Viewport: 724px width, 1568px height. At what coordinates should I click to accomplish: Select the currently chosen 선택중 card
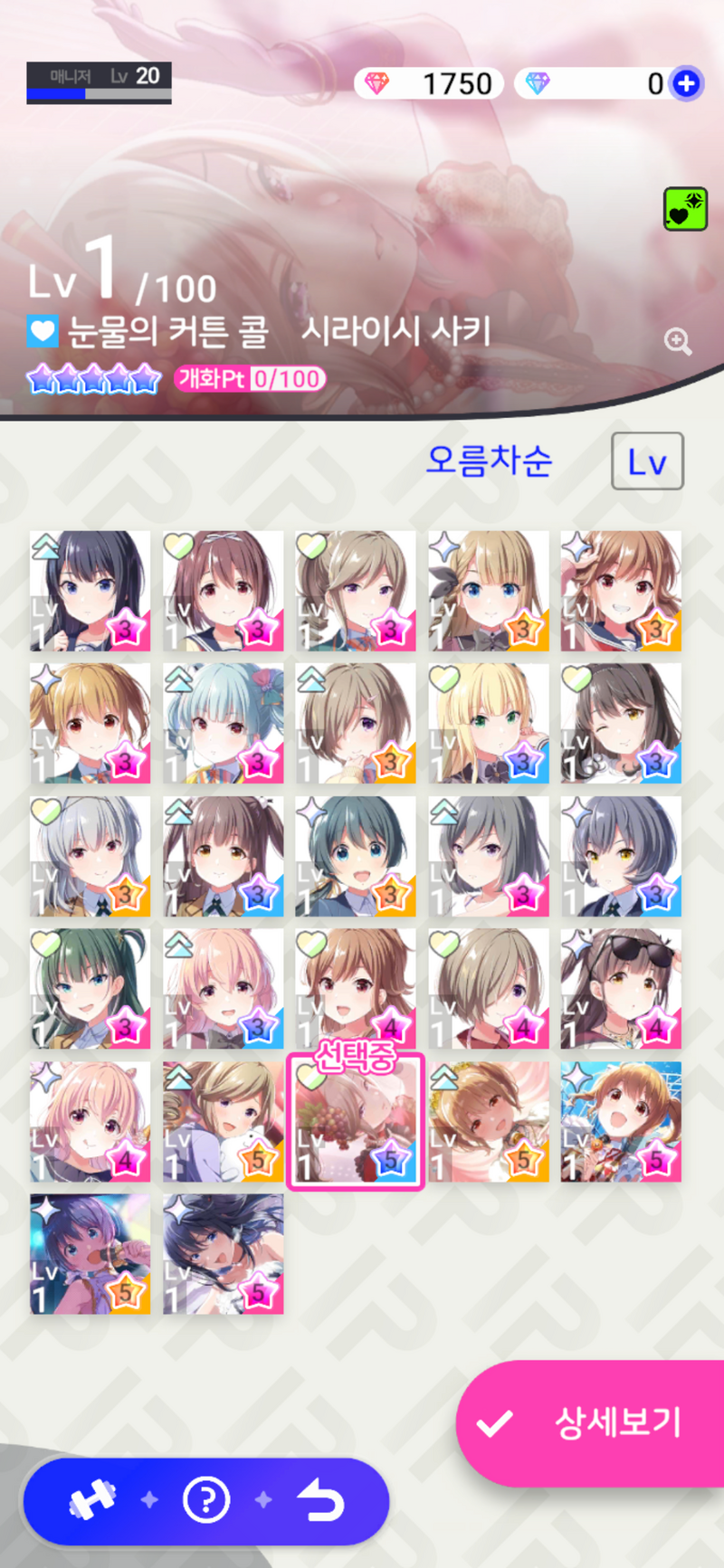pos(356,1122)
